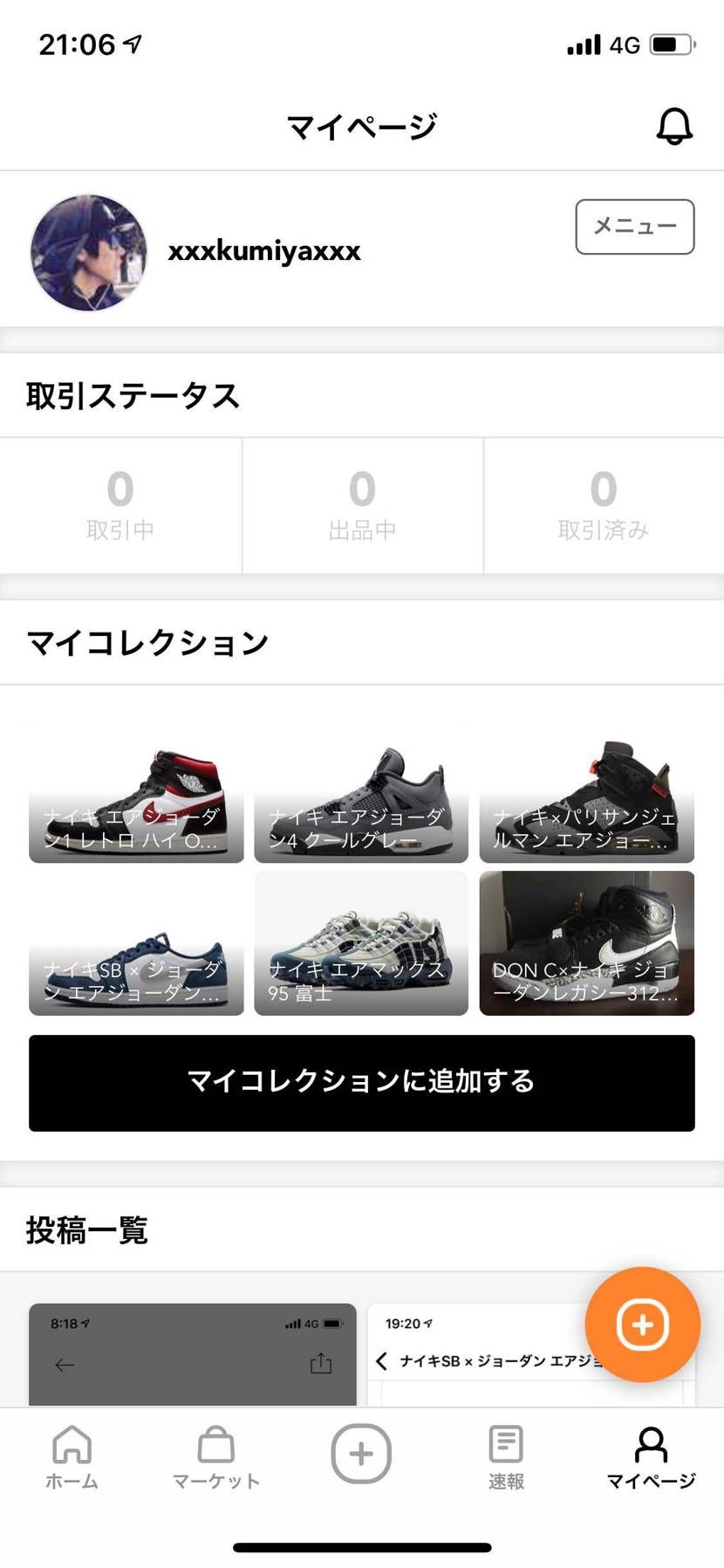Open ナイキ エアマックス95 富士 tile
The height and width of the screenshot is (1568, 724).
[x=361, y=943]
